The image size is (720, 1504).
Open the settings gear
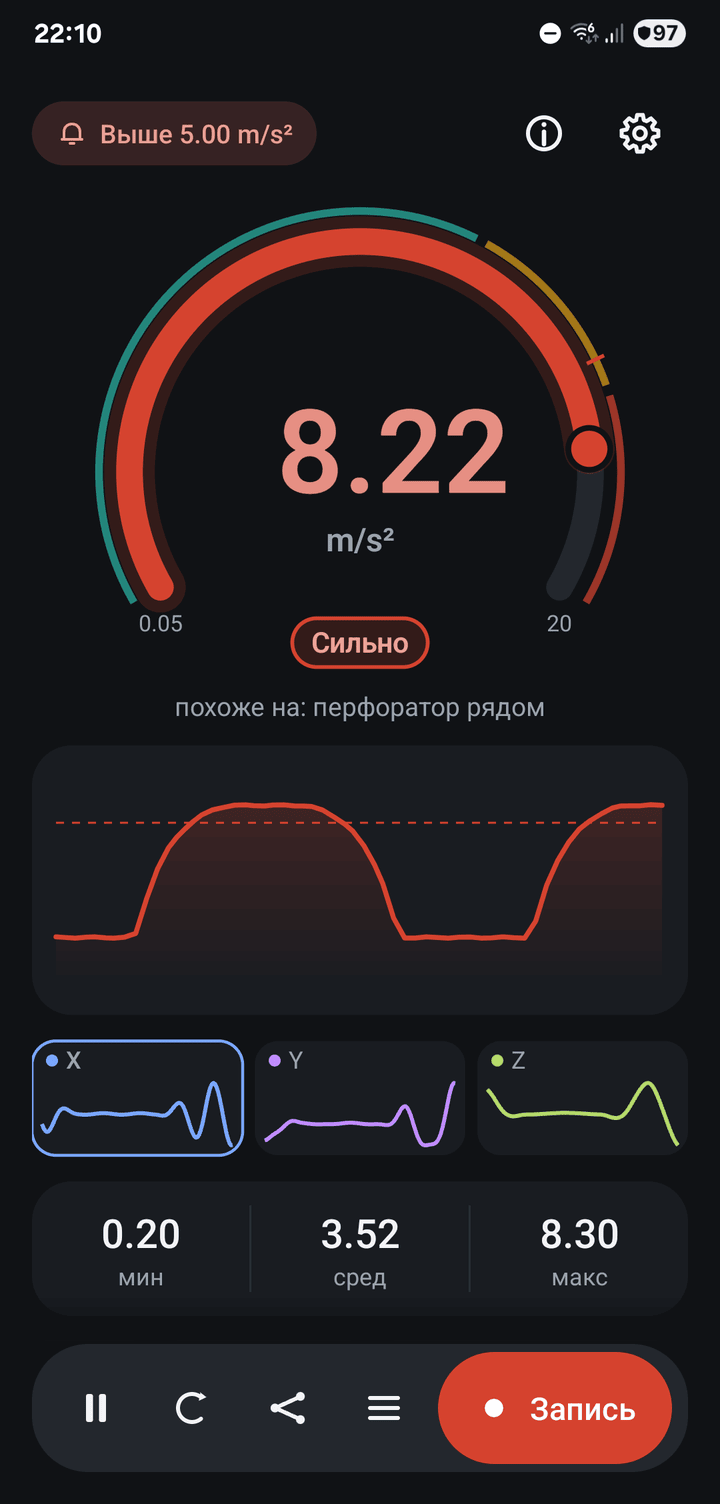(640, 134)
